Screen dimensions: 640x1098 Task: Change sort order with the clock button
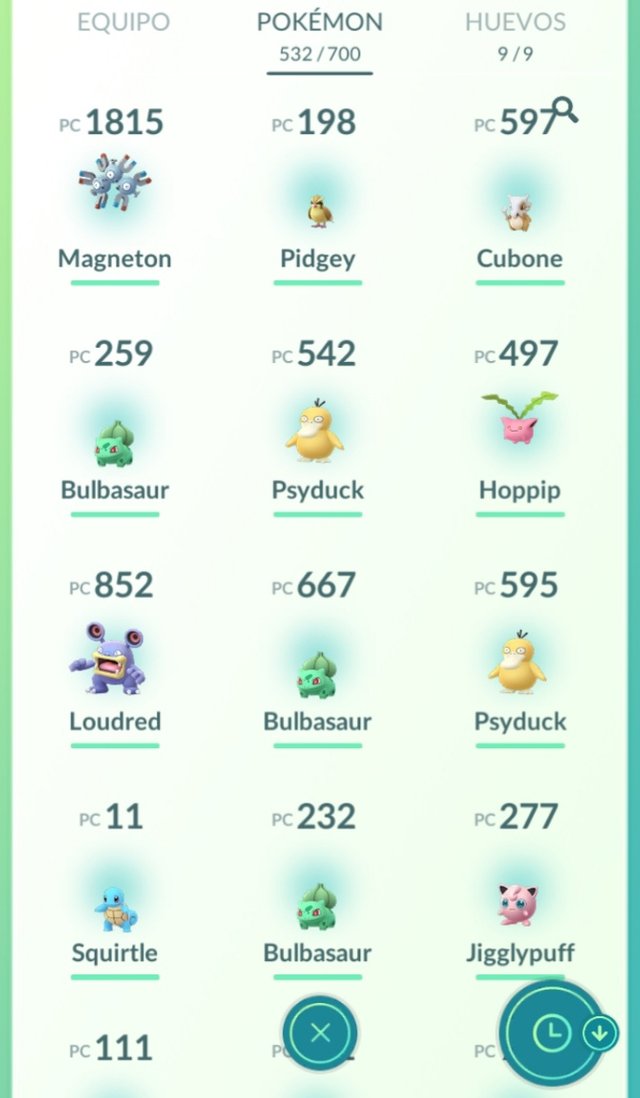[x=554, y=1033]
